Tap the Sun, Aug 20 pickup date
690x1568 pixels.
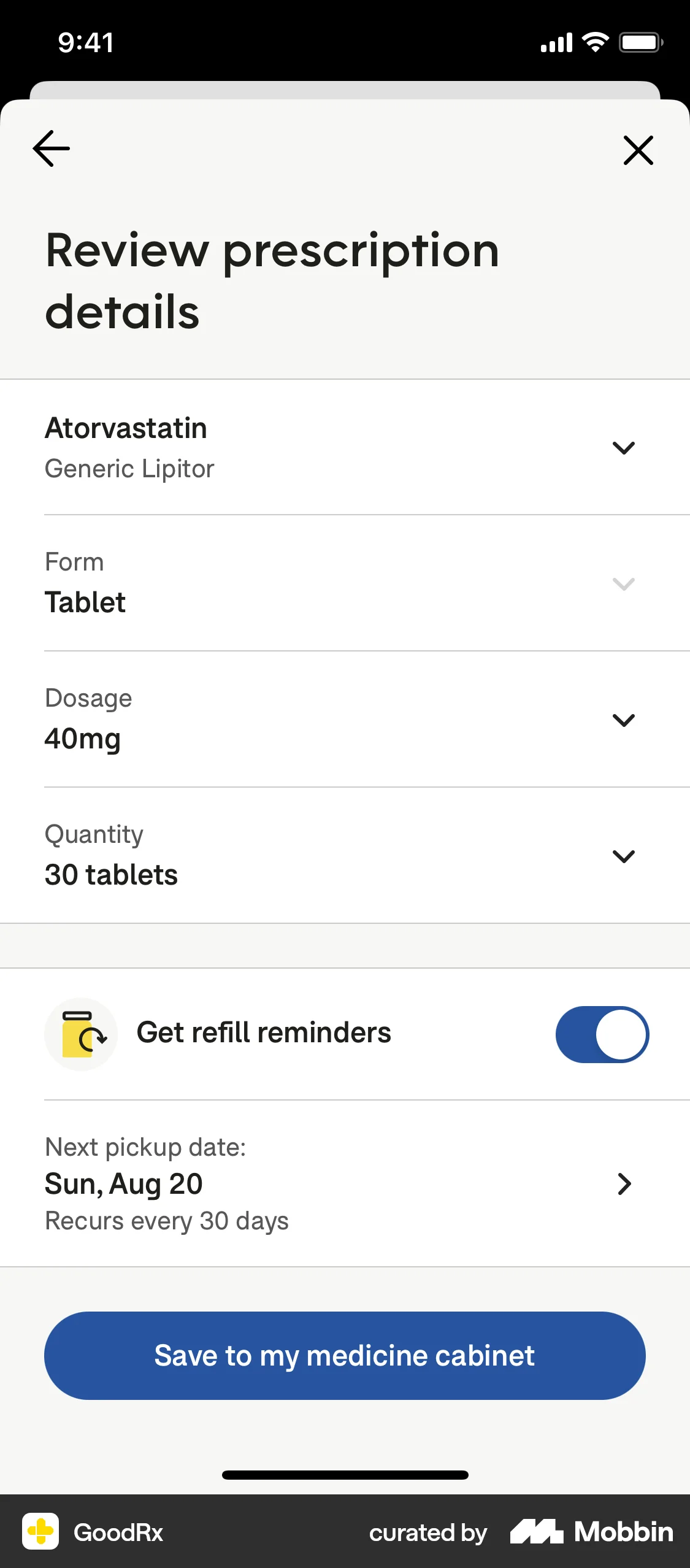click(123, 1184)
